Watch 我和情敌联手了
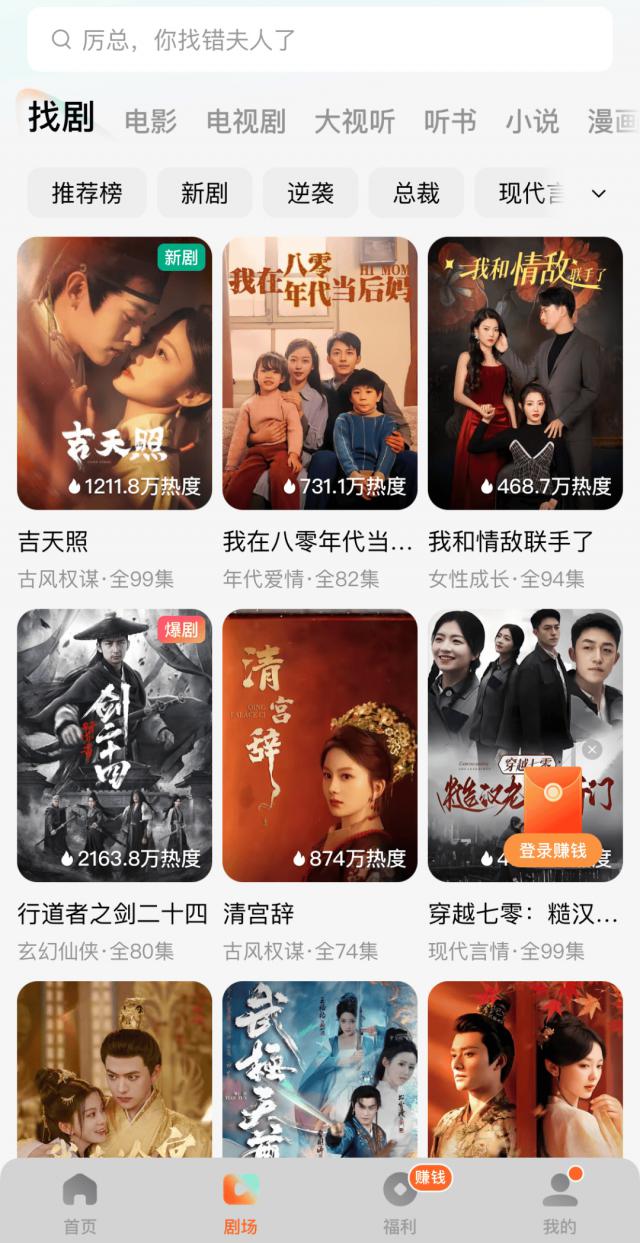The image size is (640, 1243). [x=525, y=373]
